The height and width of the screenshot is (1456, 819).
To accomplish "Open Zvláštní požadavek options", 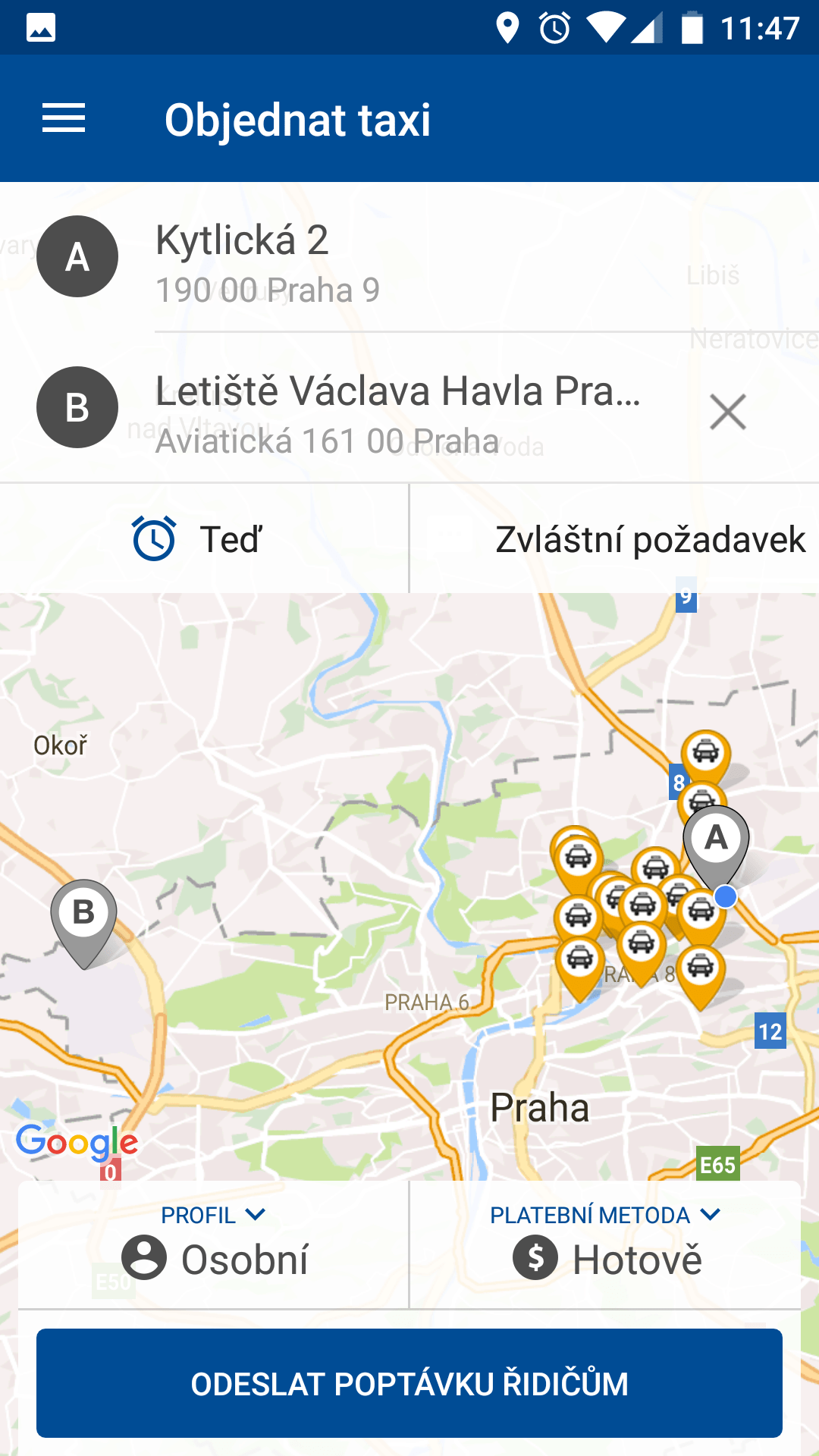I will [615, 538].
